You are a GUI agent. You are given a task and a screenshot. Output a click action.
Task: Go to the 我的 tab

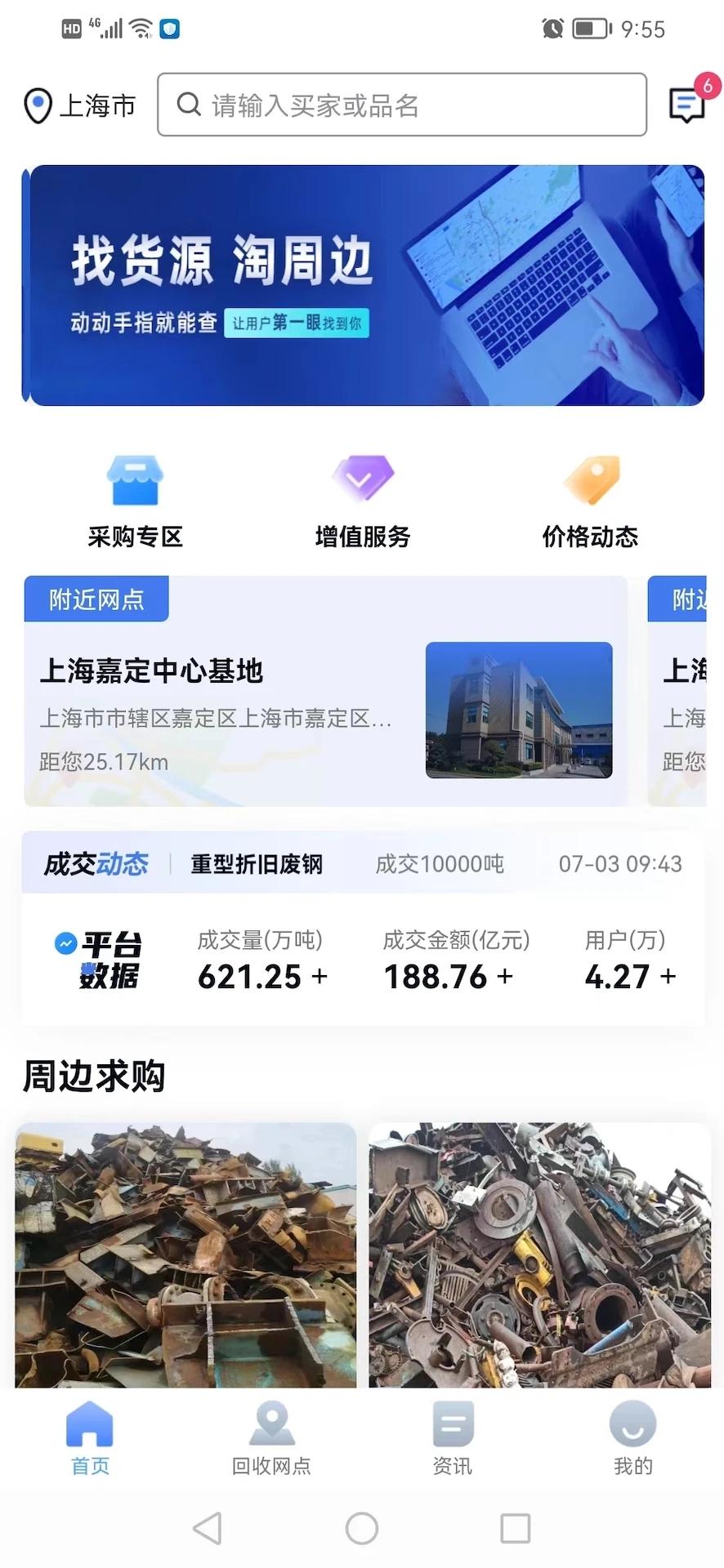pos(633,1439)
